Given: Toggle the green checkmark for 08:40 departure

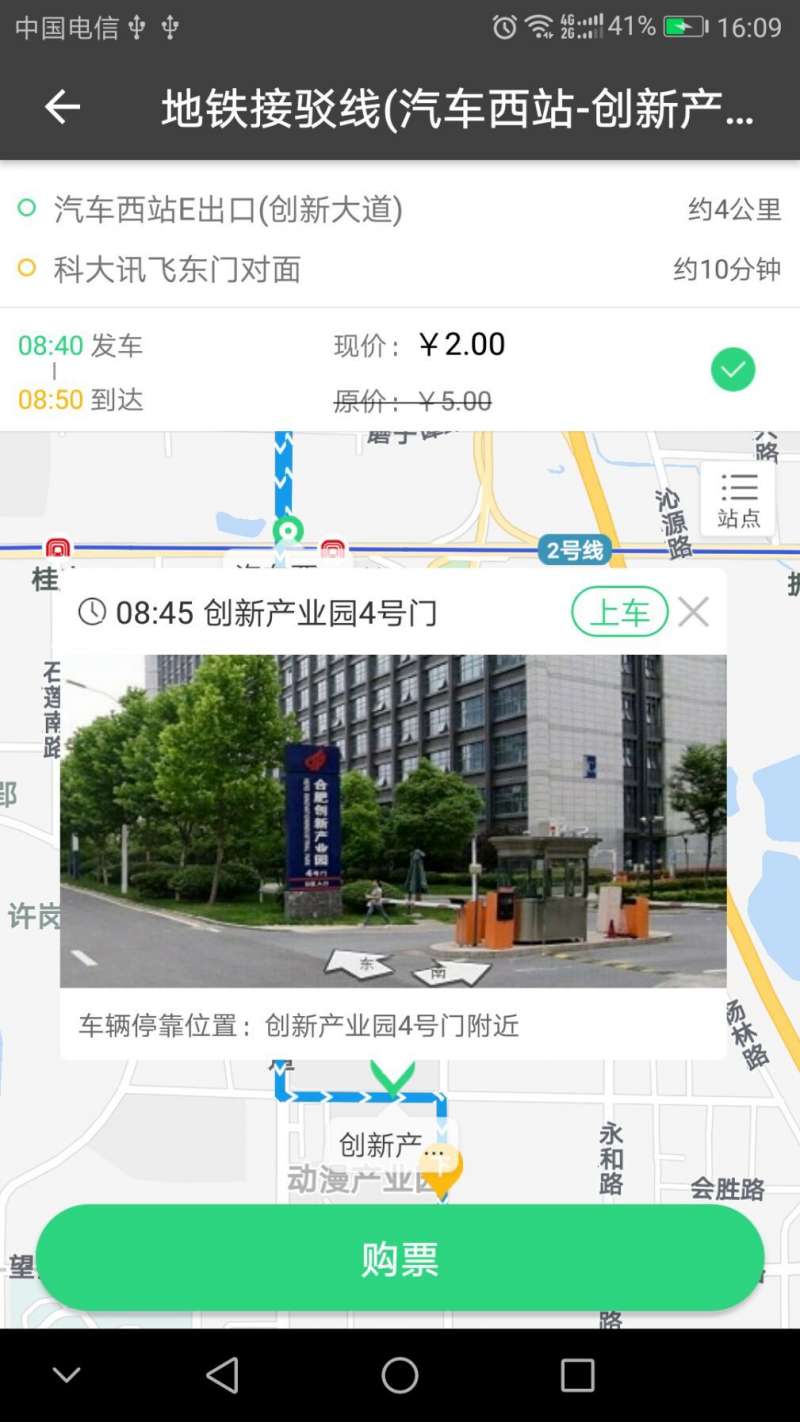Looking at the screenshot, I should coord(733,370).
